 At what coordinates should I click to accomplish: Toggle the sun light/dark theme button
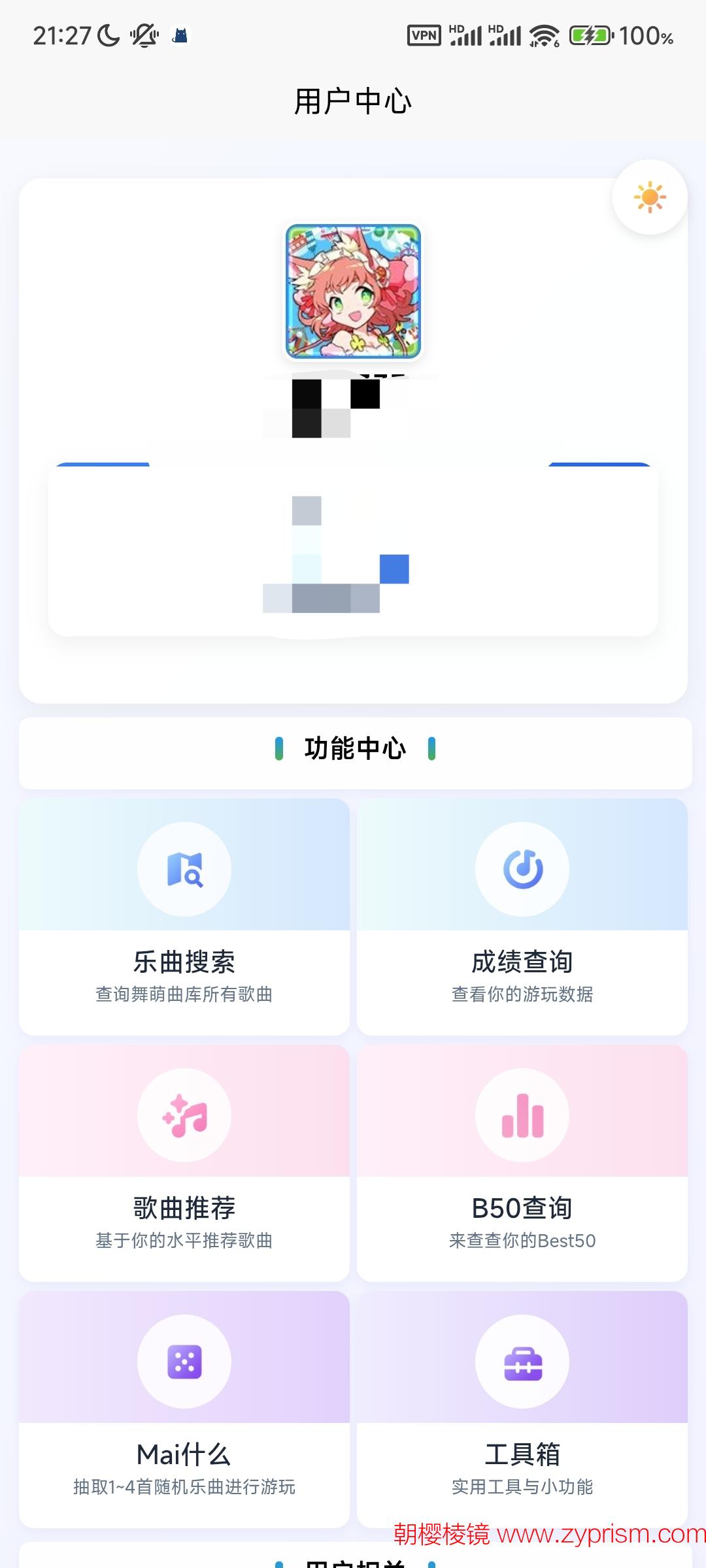click(649, 197)
